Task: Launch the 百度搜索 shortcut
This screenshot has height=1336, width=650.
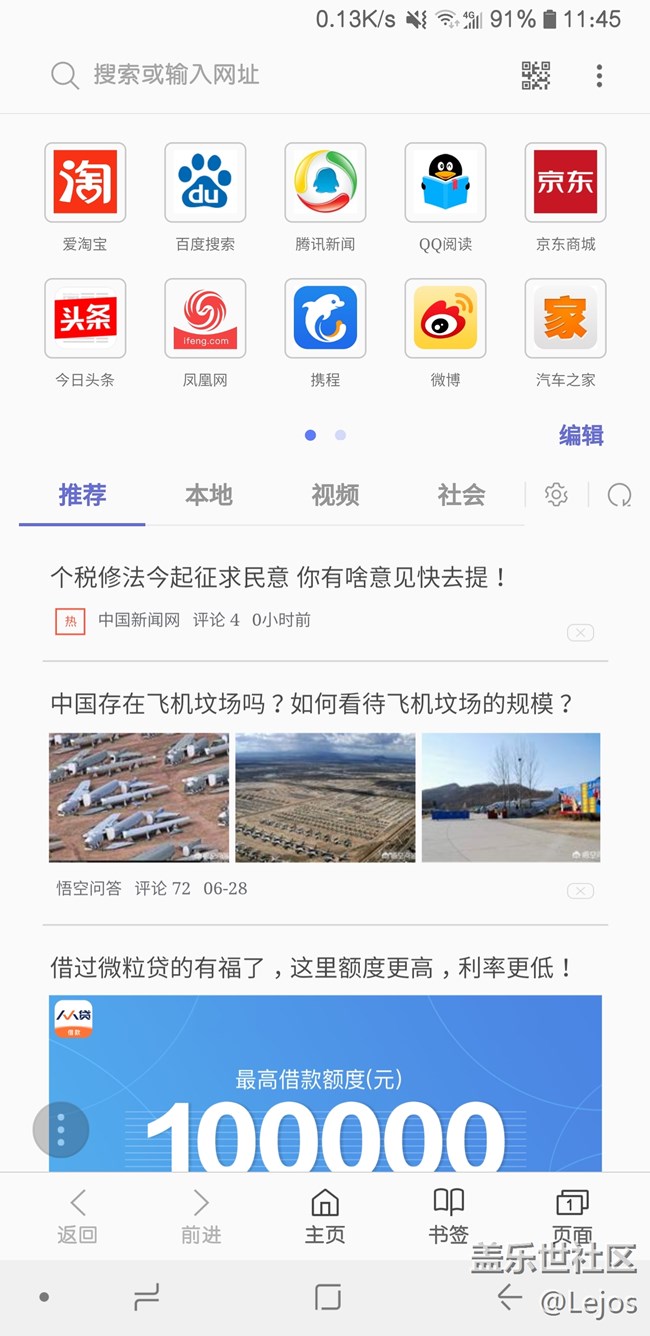Action: pos(205,183)
